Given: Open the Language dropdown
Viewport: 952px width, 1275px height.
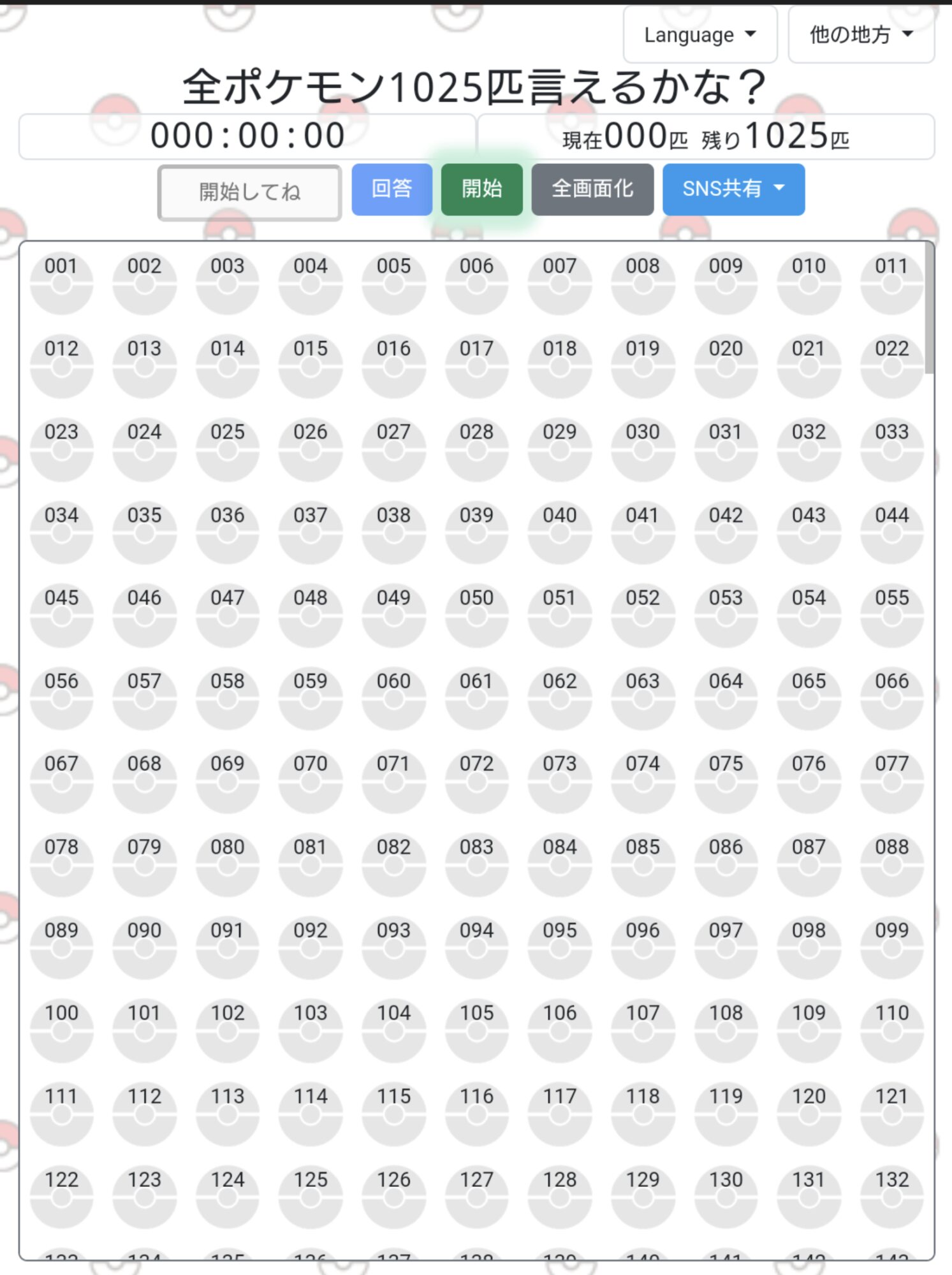Looking at the screenshot, I should (x=699, y=34).
